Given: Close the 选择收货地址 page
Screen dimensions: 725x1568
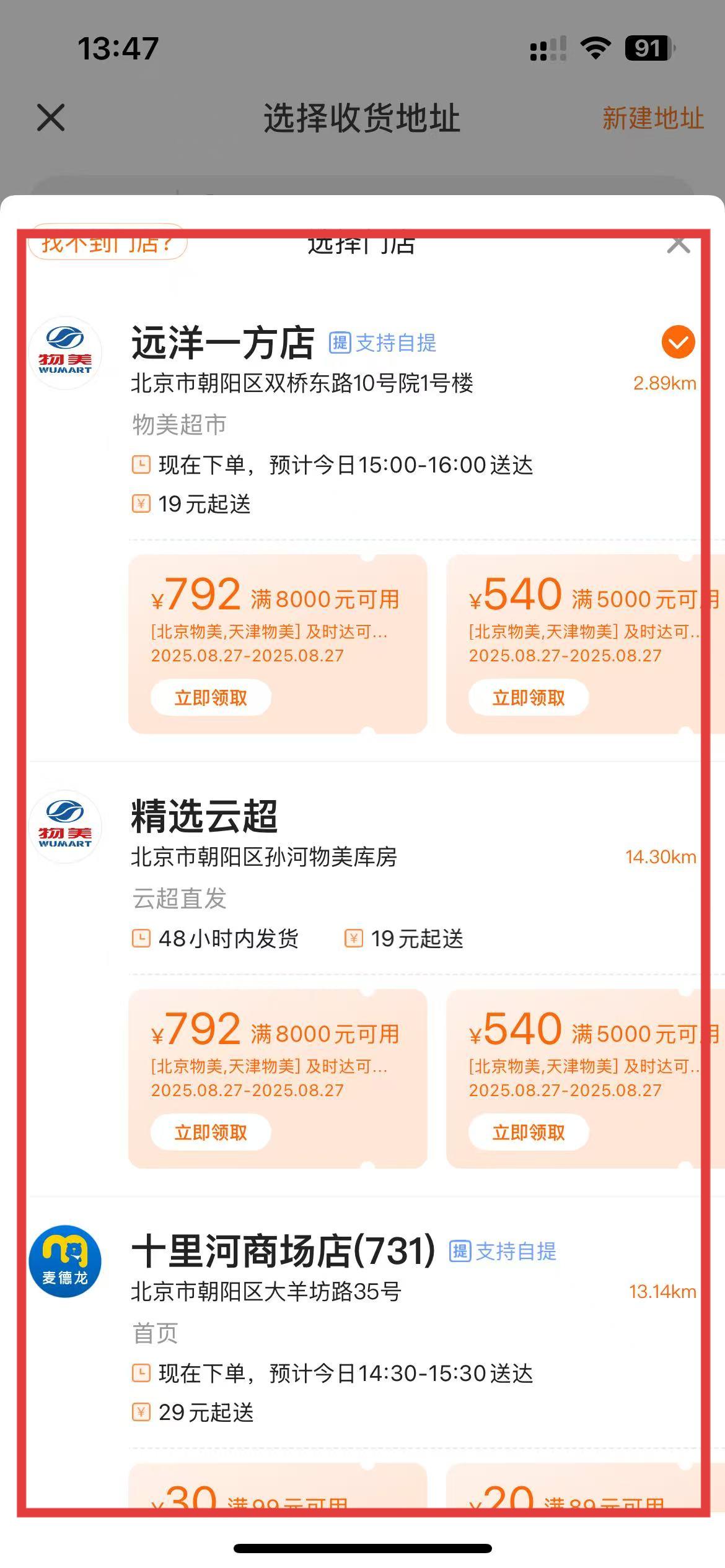Looking at the screenshot, I should pyautogui.click(x=51, y=118).
